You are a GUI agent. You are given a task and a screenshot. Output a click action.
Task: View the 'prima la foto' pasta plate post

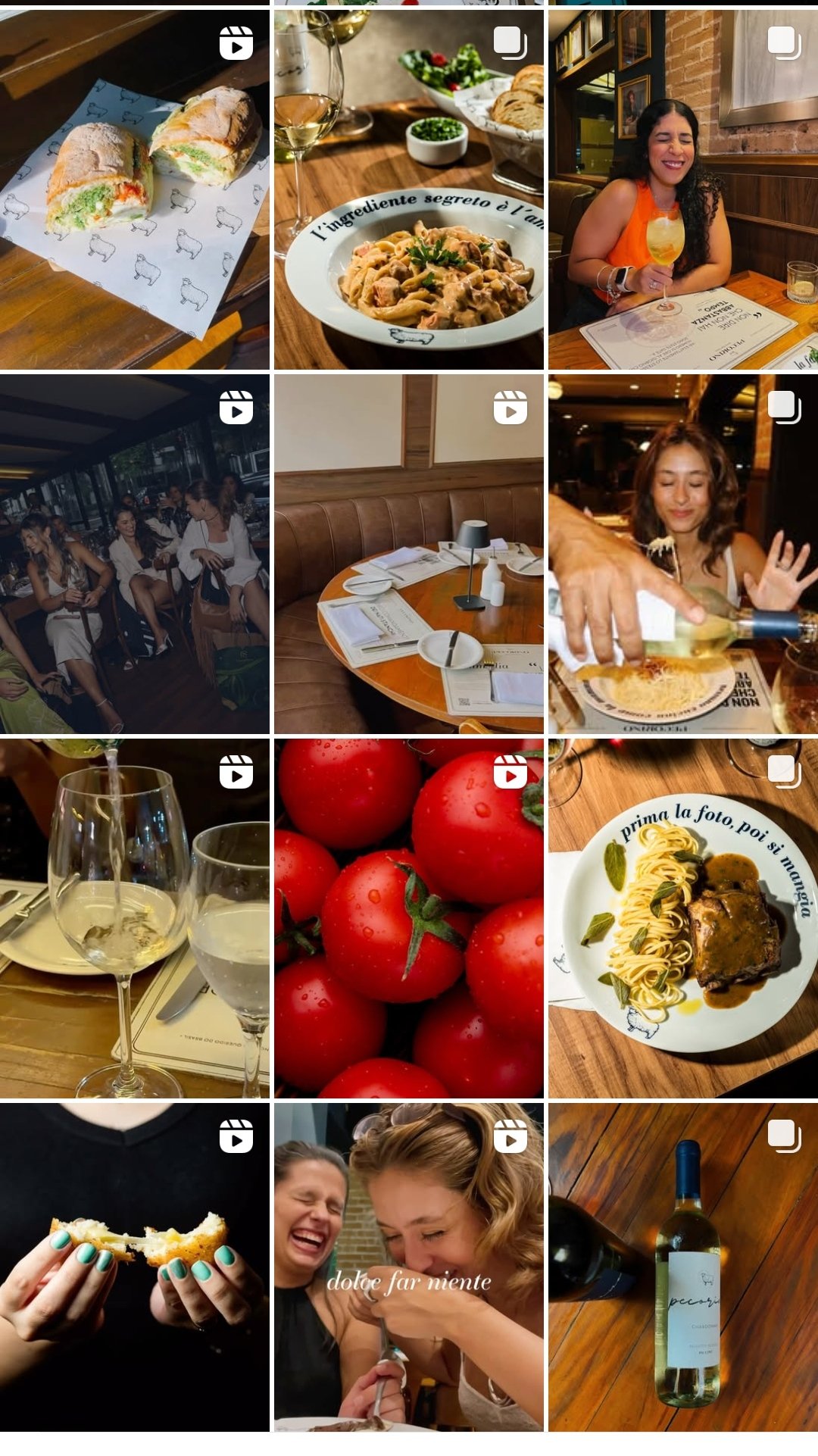click(x=683, y=918)
